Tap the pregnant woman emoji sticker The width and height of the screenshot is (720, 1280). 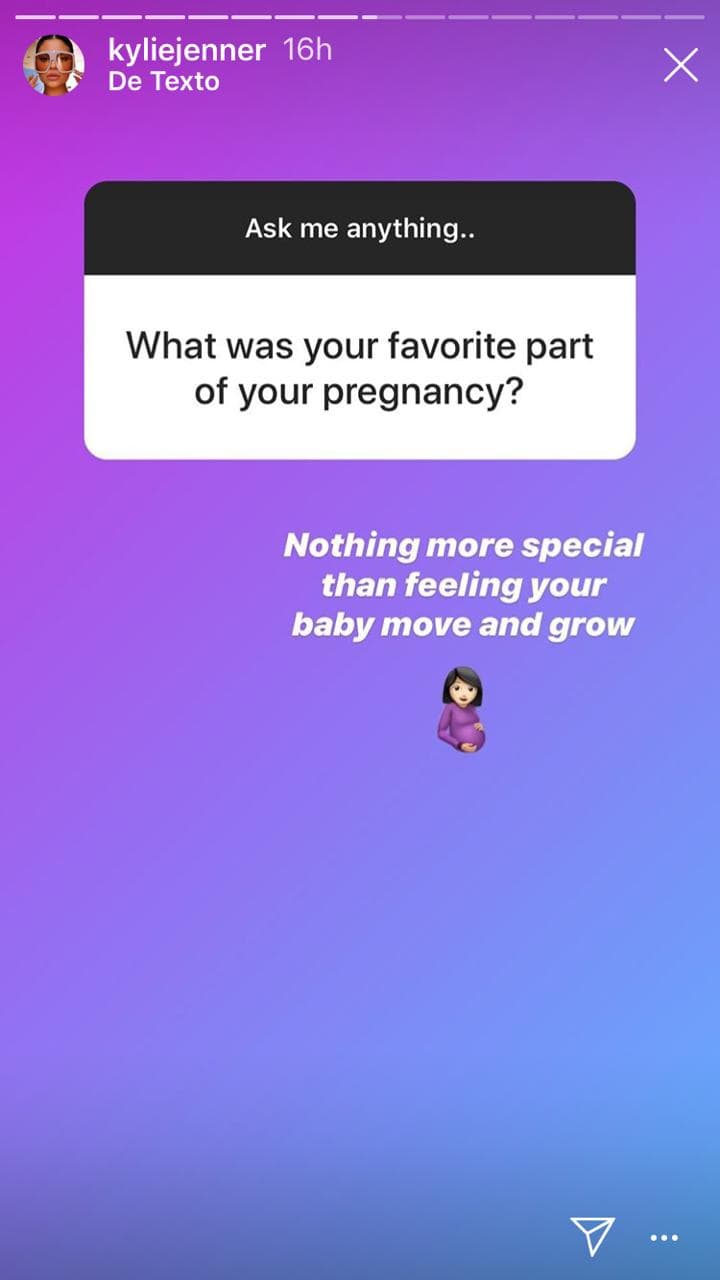(x=461, y=710)
